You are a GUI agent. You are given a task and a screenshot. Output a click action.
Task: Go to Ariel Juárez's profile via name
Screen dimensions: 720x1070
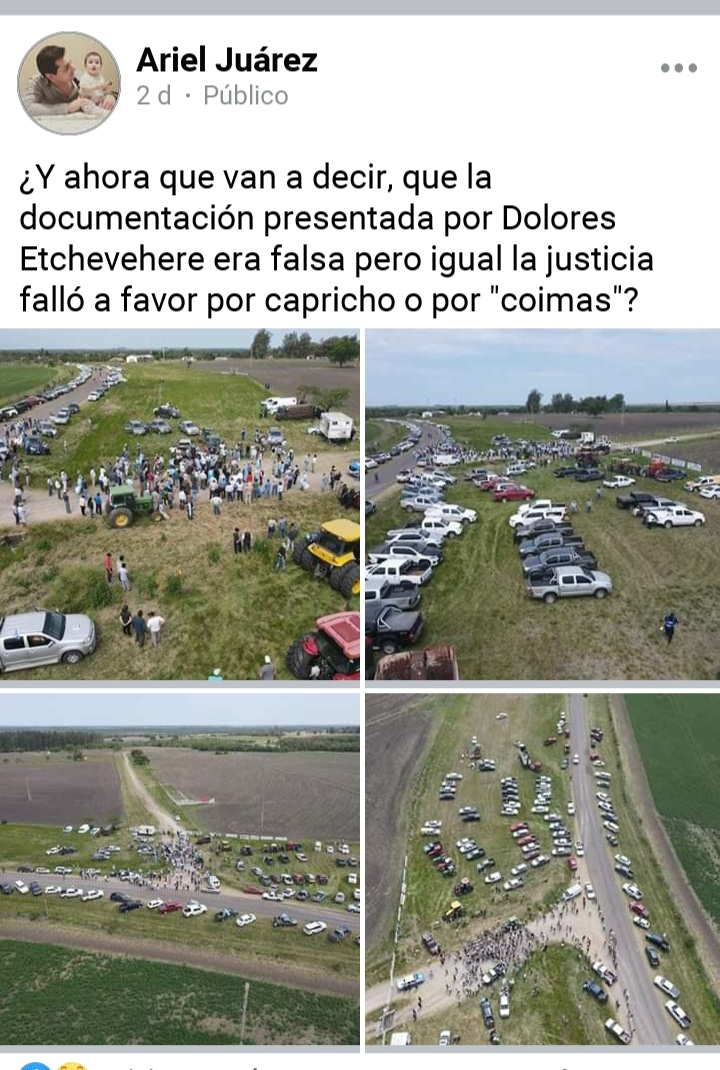point(227,60)
